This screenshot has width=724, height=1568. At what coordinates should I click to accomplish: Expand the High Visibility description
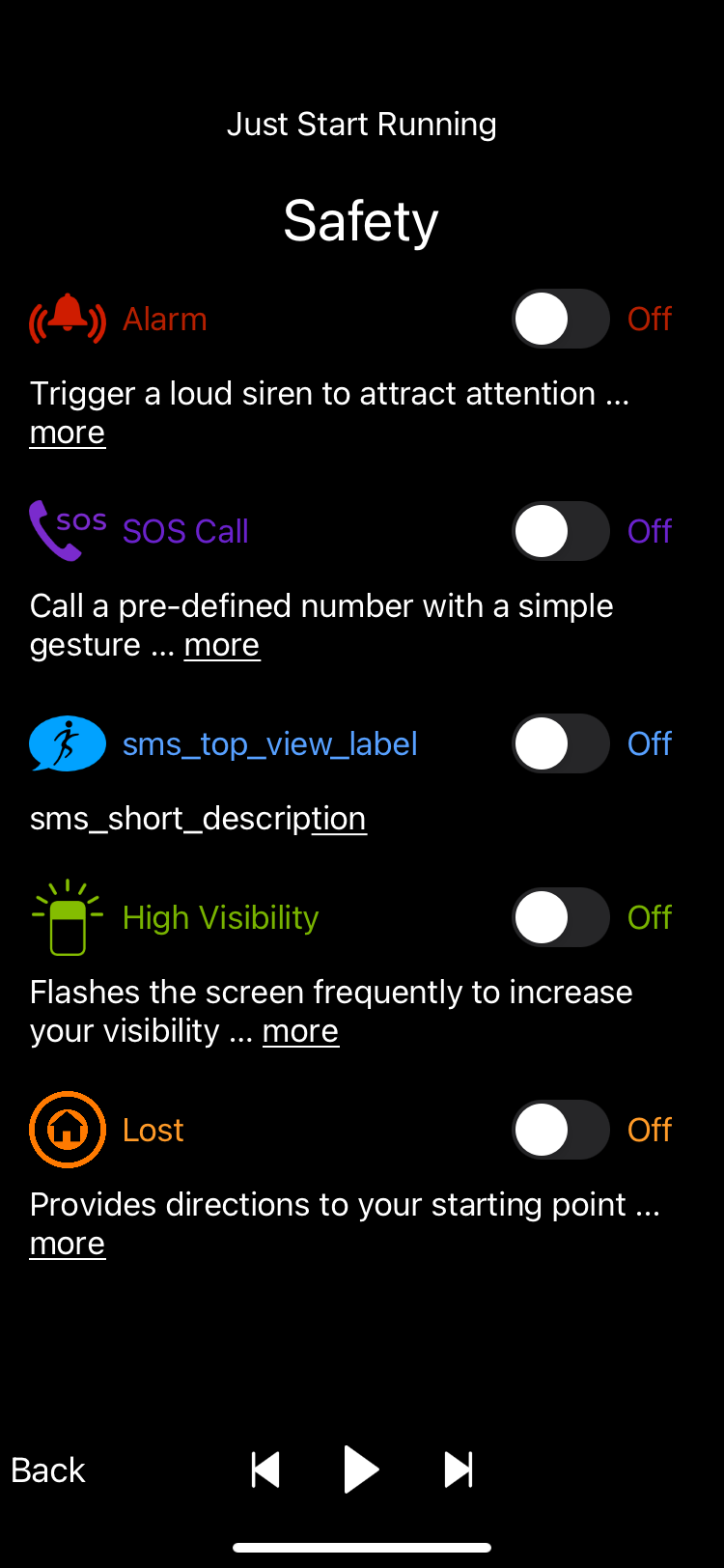pyautogui.click(x=300, y=1030)
